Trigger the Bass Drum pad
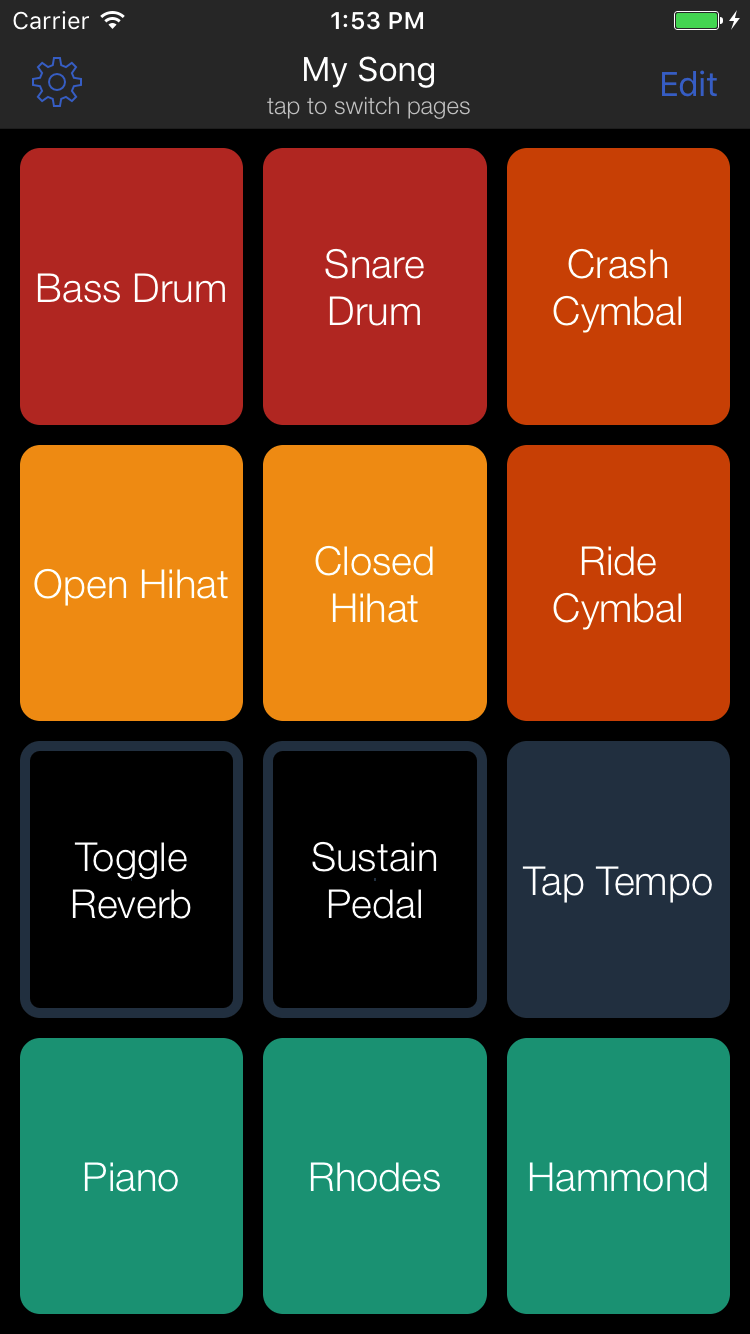 click(x=131, y=287)
